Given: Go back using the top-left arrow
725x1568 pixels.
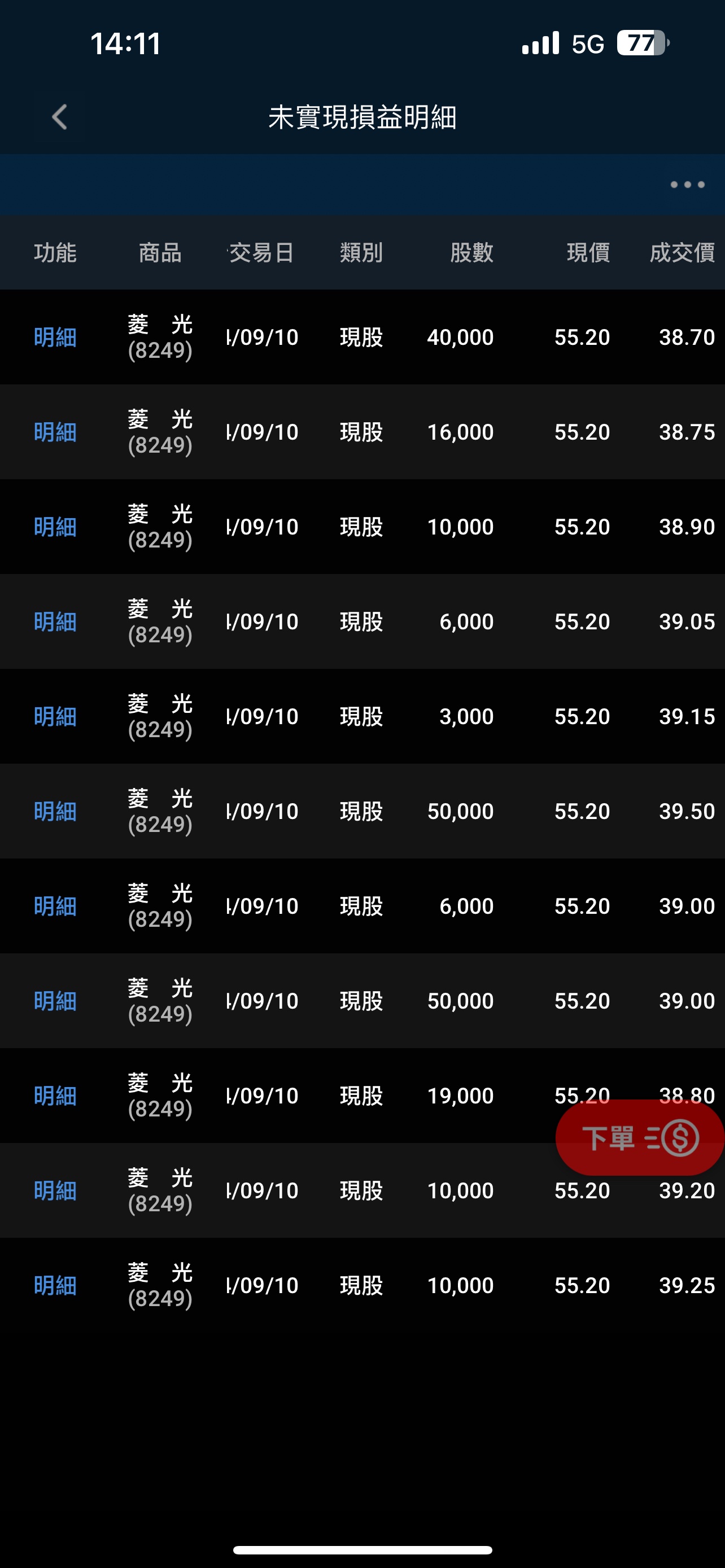Looking at the screenshot, I should click(x=60, y=117).
